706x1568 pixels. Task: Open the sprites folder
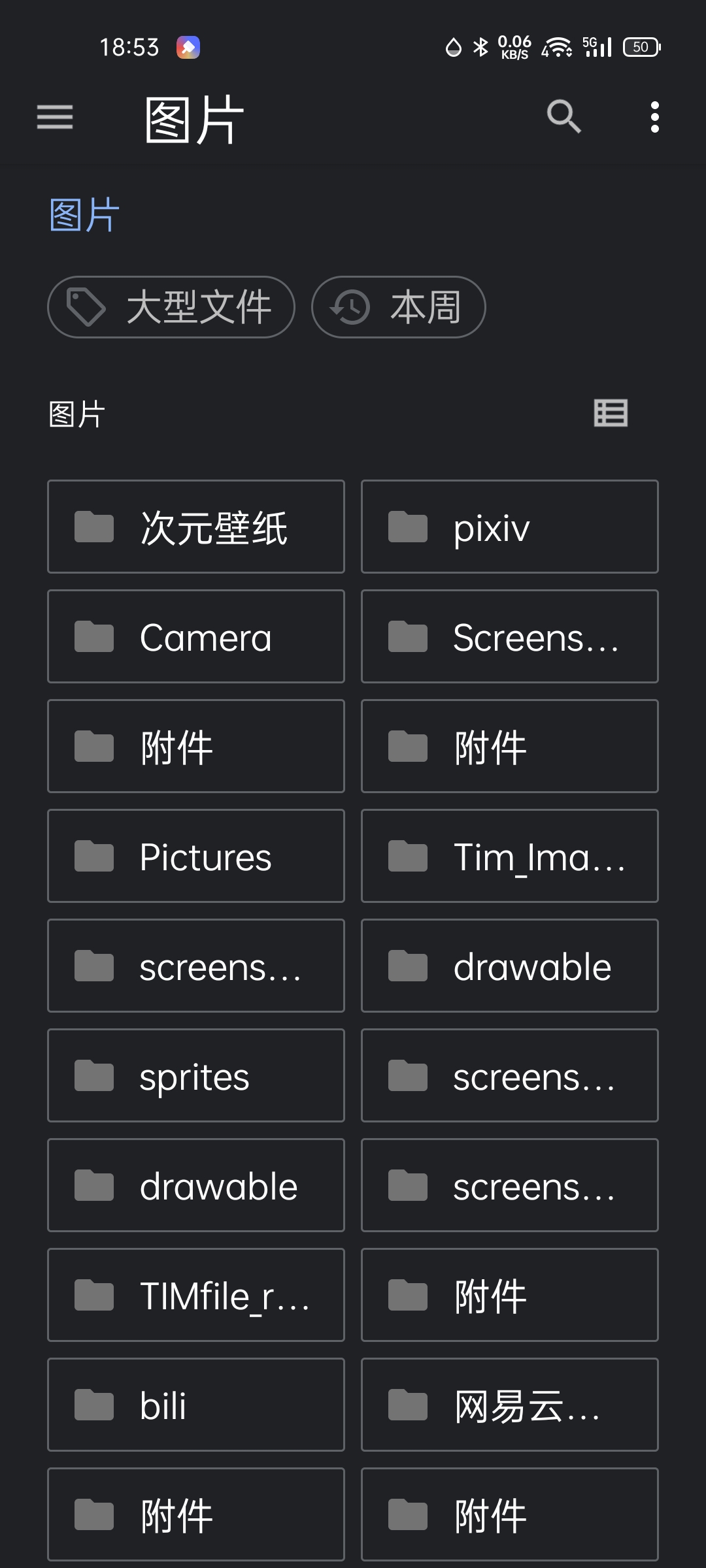coord(196,1076)
